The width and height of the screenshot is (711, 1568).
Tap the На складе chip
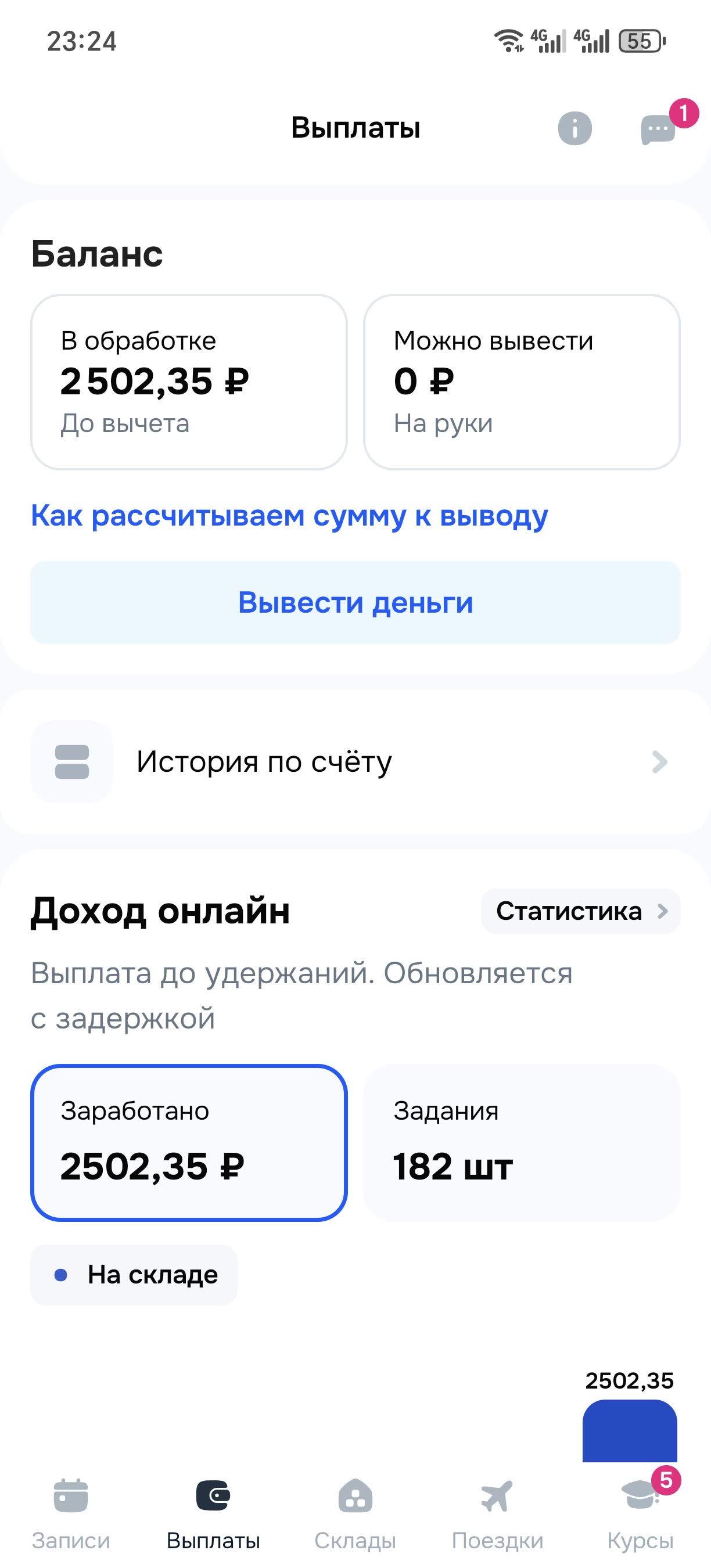[x=134, y=1275]
